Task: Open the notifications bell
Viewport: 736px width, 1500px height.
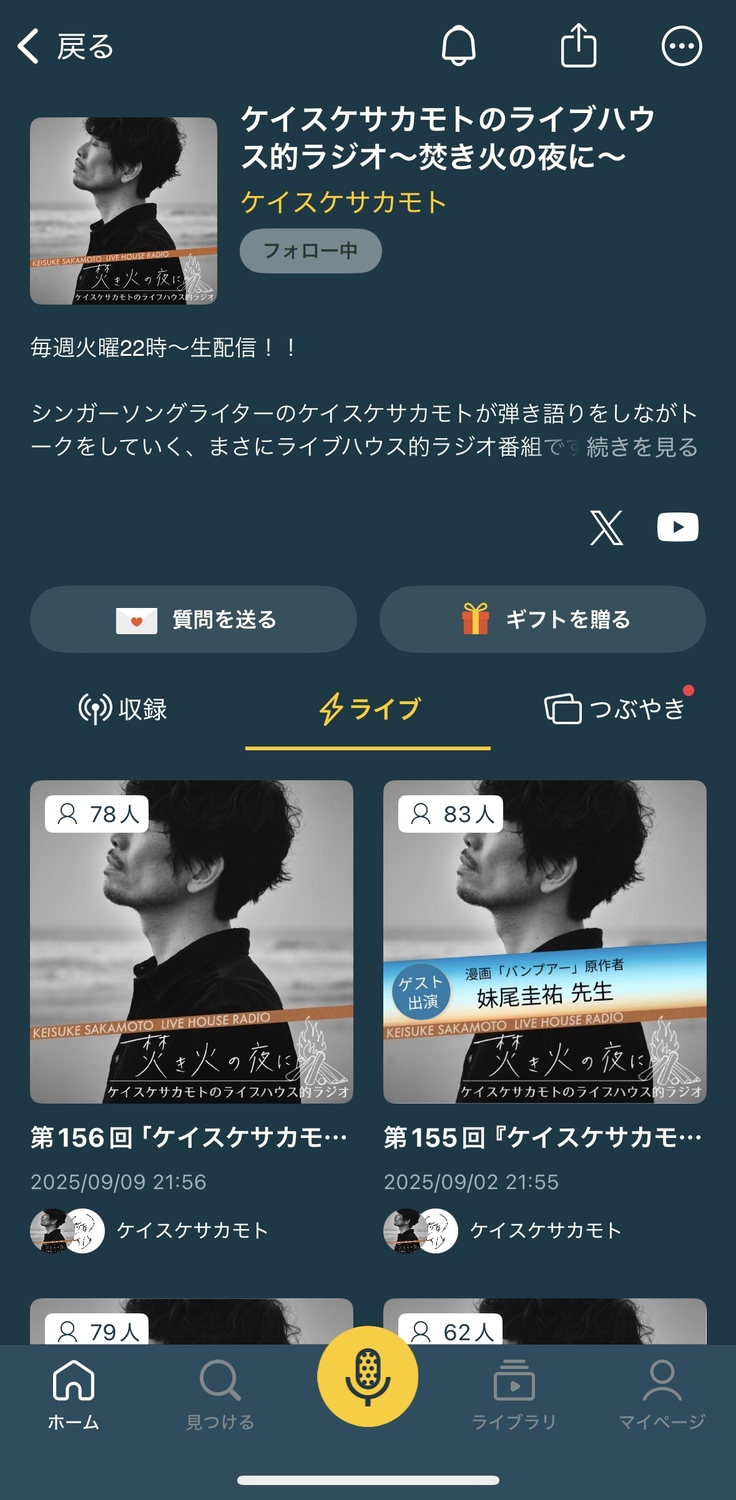Action: [x=459, y=46]
